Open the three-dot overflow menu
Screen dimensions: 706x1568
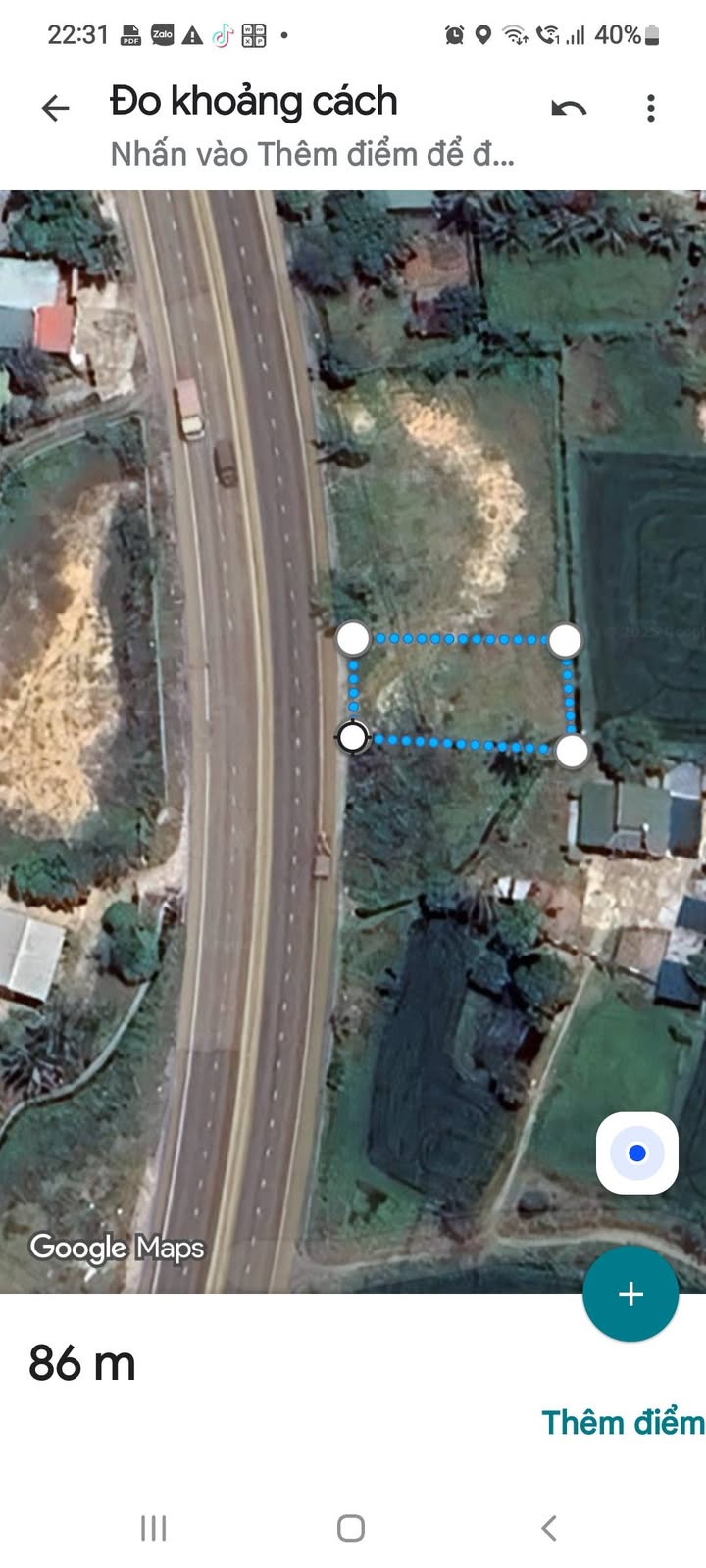pyautogui.click(x=651, y=108)
